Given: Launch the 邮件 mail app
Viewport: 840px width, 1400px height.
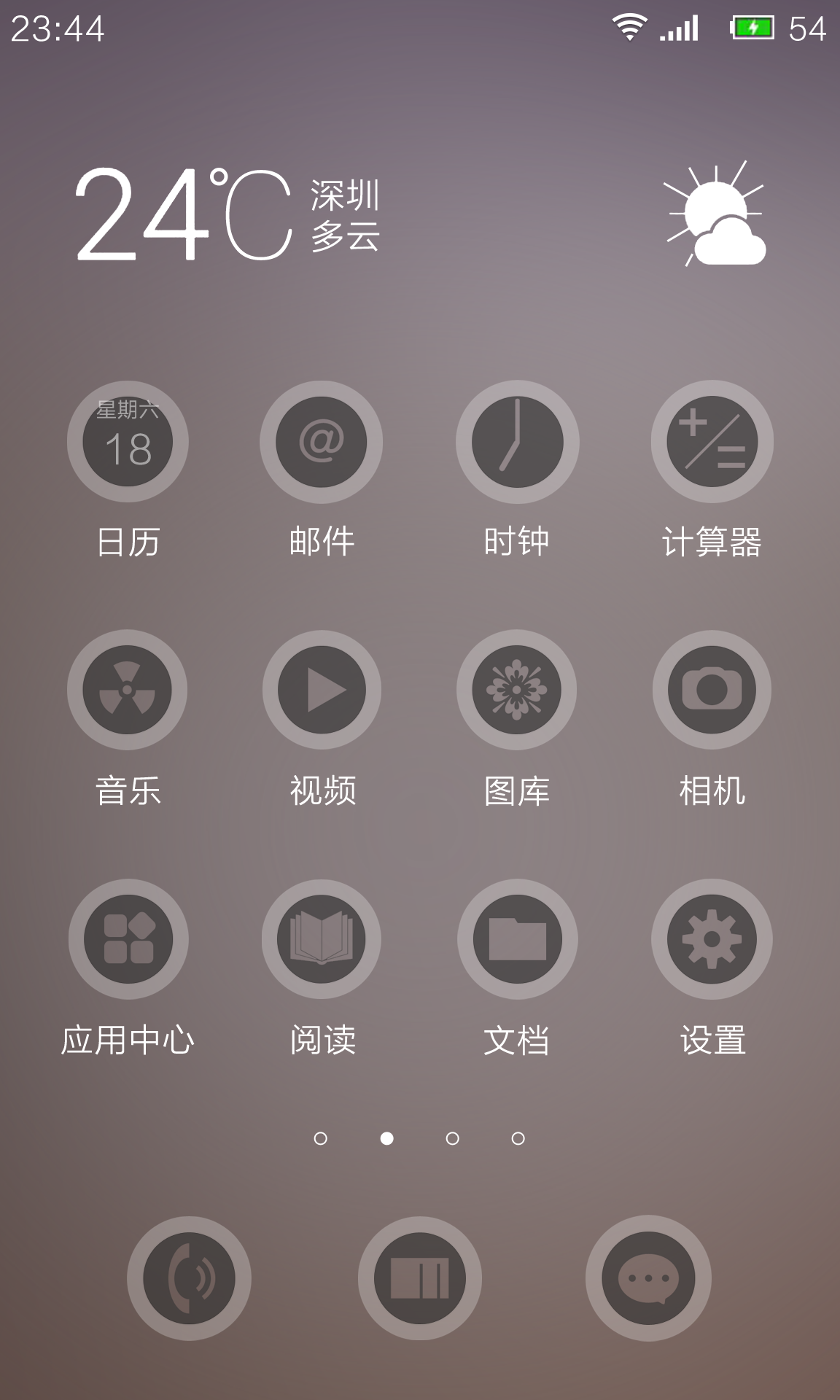Looking at the screenshot, I should coord(322,442).
